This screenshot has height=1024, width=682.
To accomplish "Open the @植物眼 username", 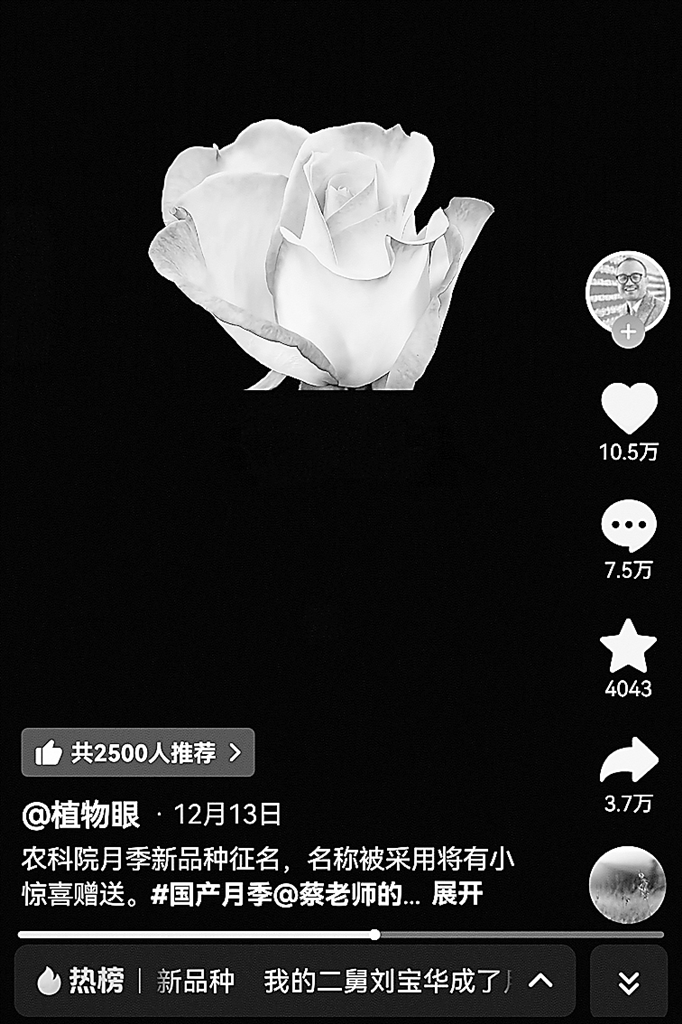I will point(82,815).
